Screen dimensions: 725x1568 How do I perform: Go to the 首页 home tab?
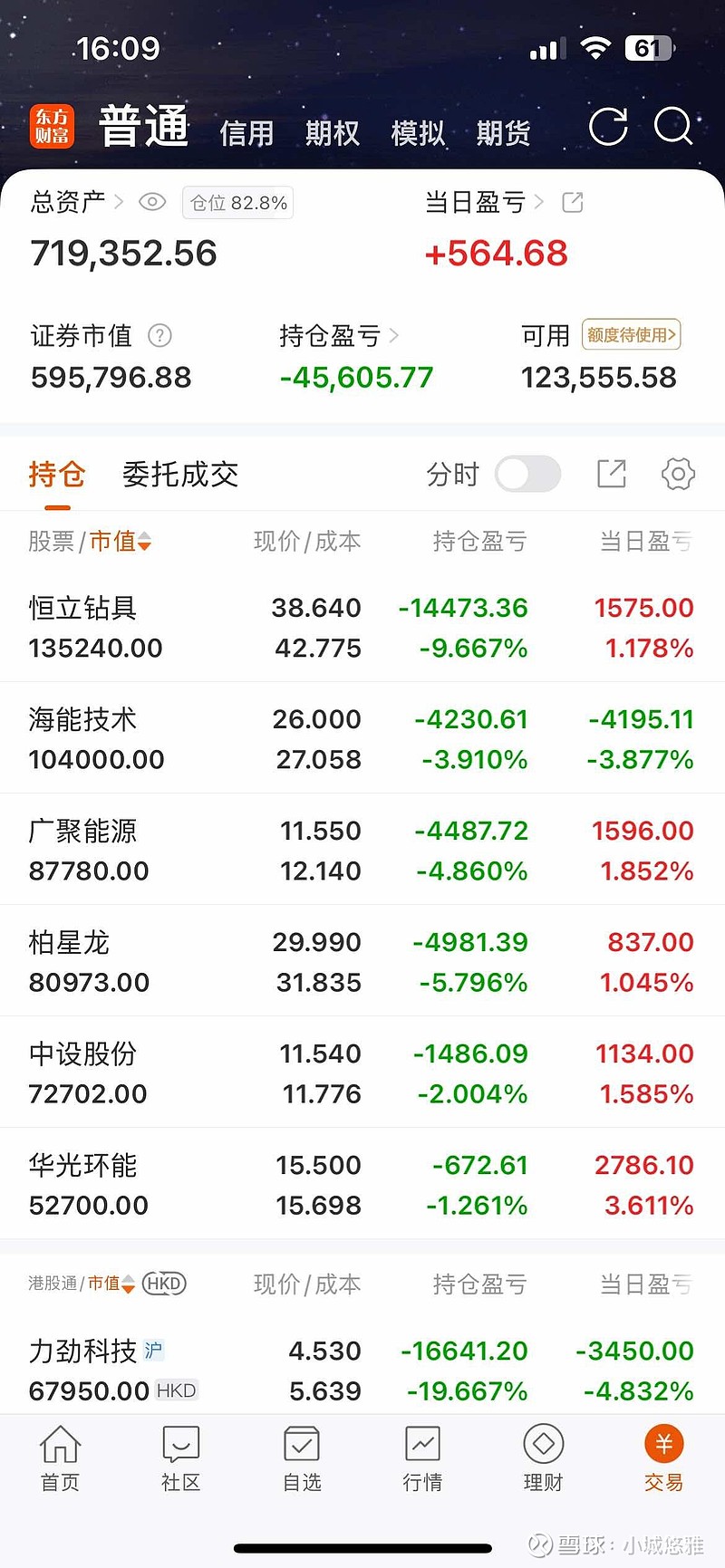pyautogui.click(x=60, y=1457)
